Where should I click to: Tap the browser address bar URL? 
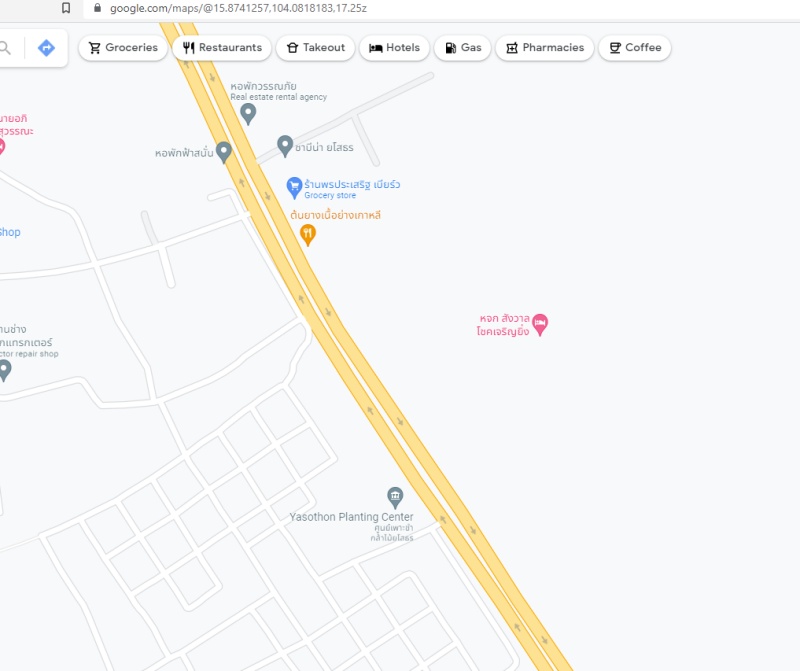click(x=238, y=8)
